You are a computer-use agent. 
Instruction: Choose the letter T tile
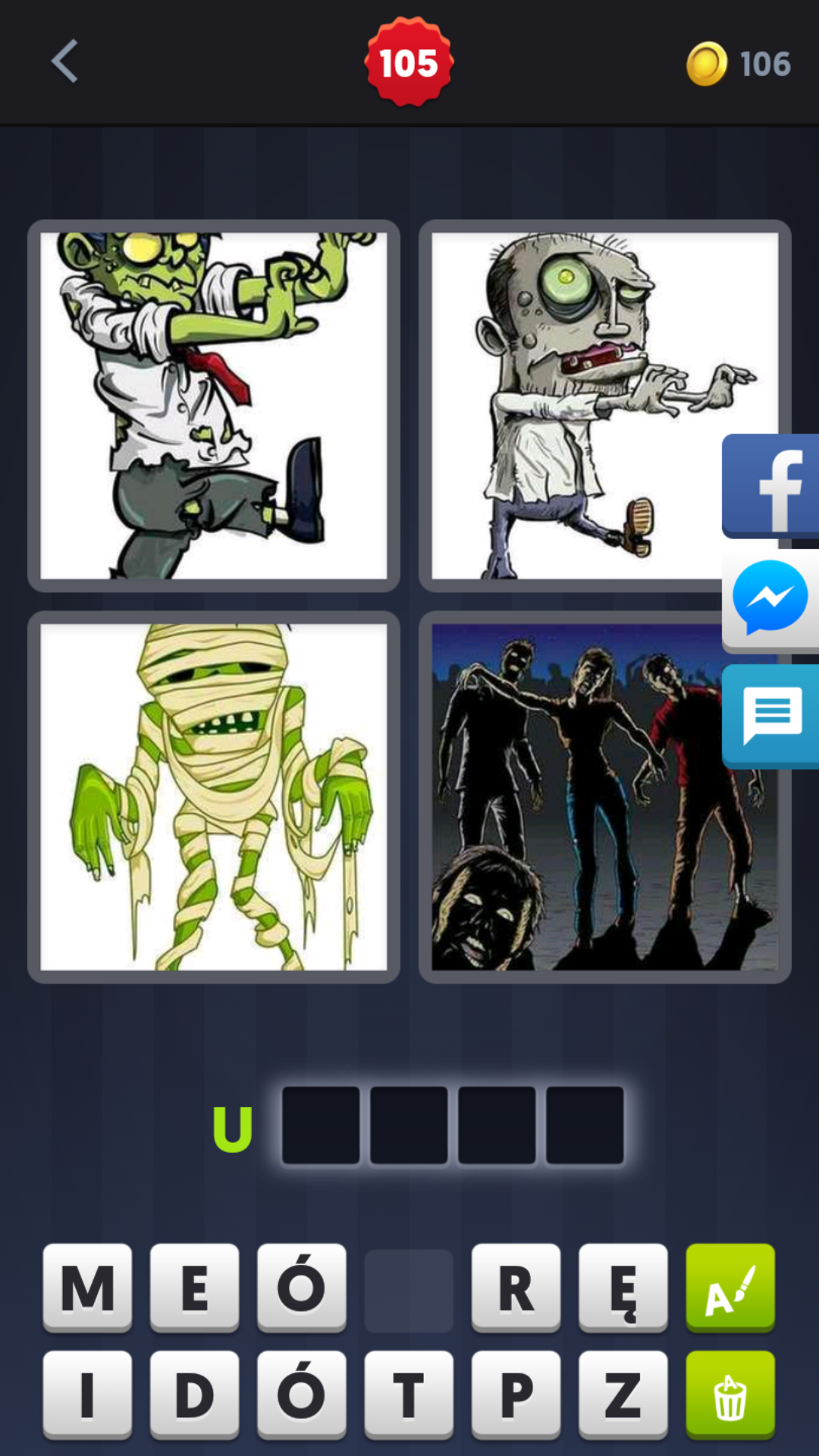[409, 1394]
